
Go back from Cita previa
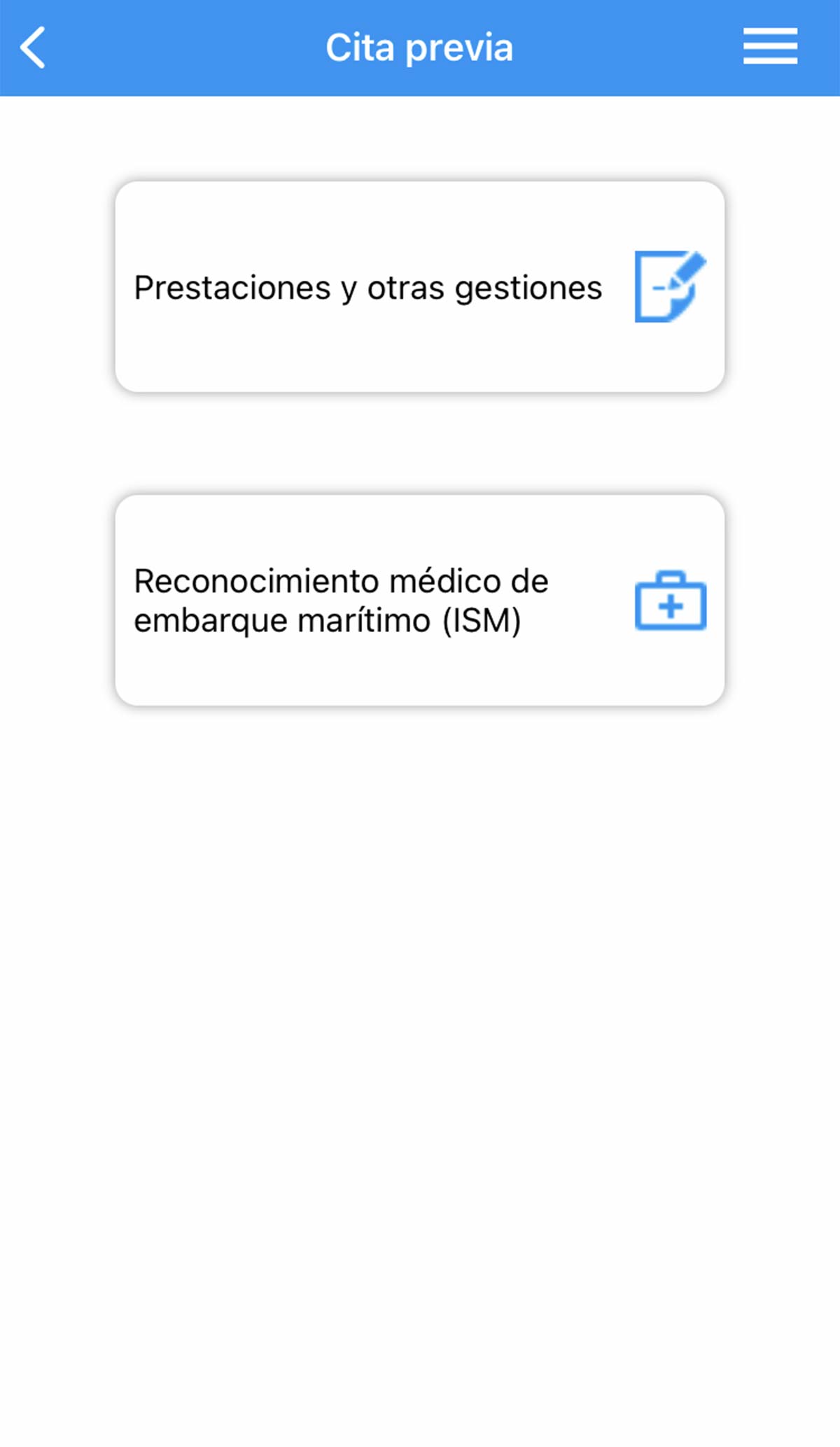tap(33, 48)
